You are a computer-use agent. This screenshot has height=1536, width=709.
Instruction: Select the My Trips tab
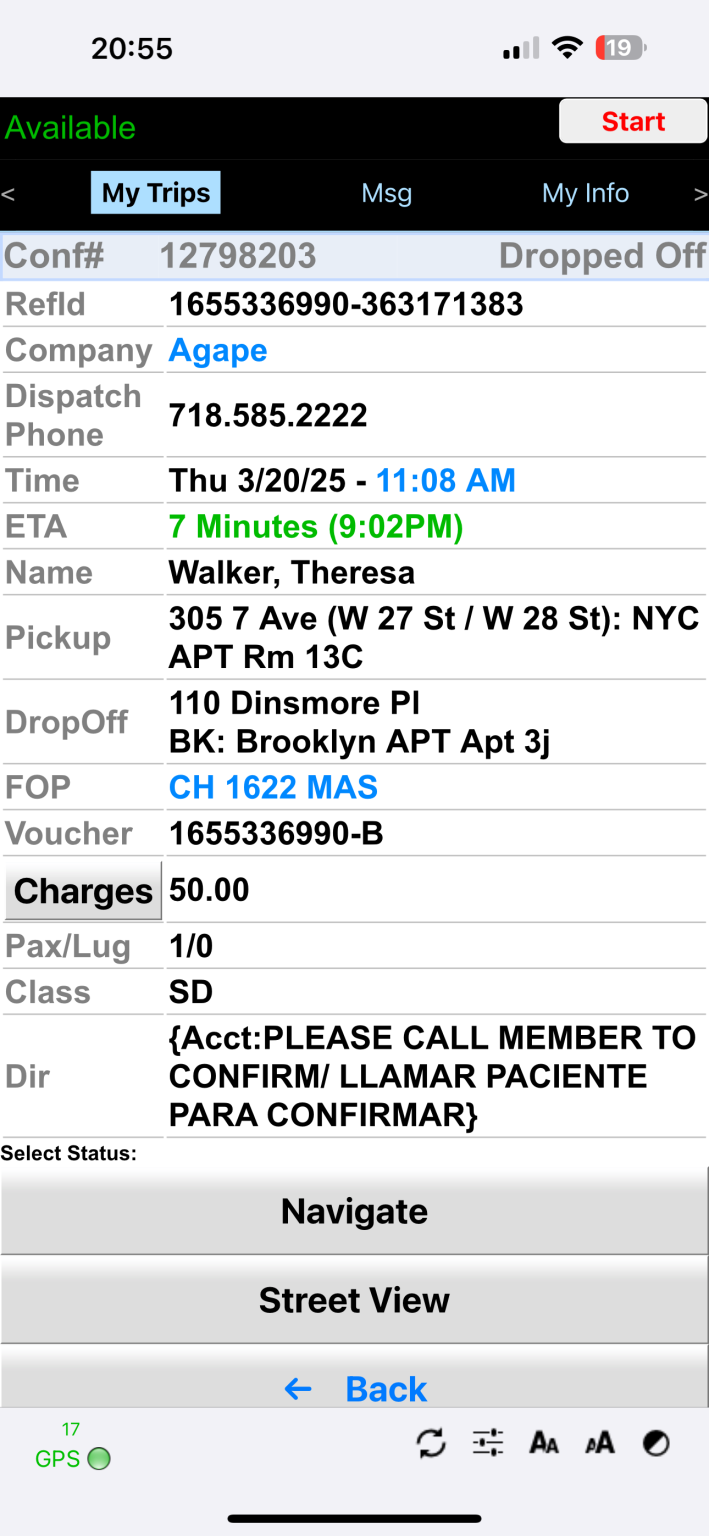coord(156,193)
